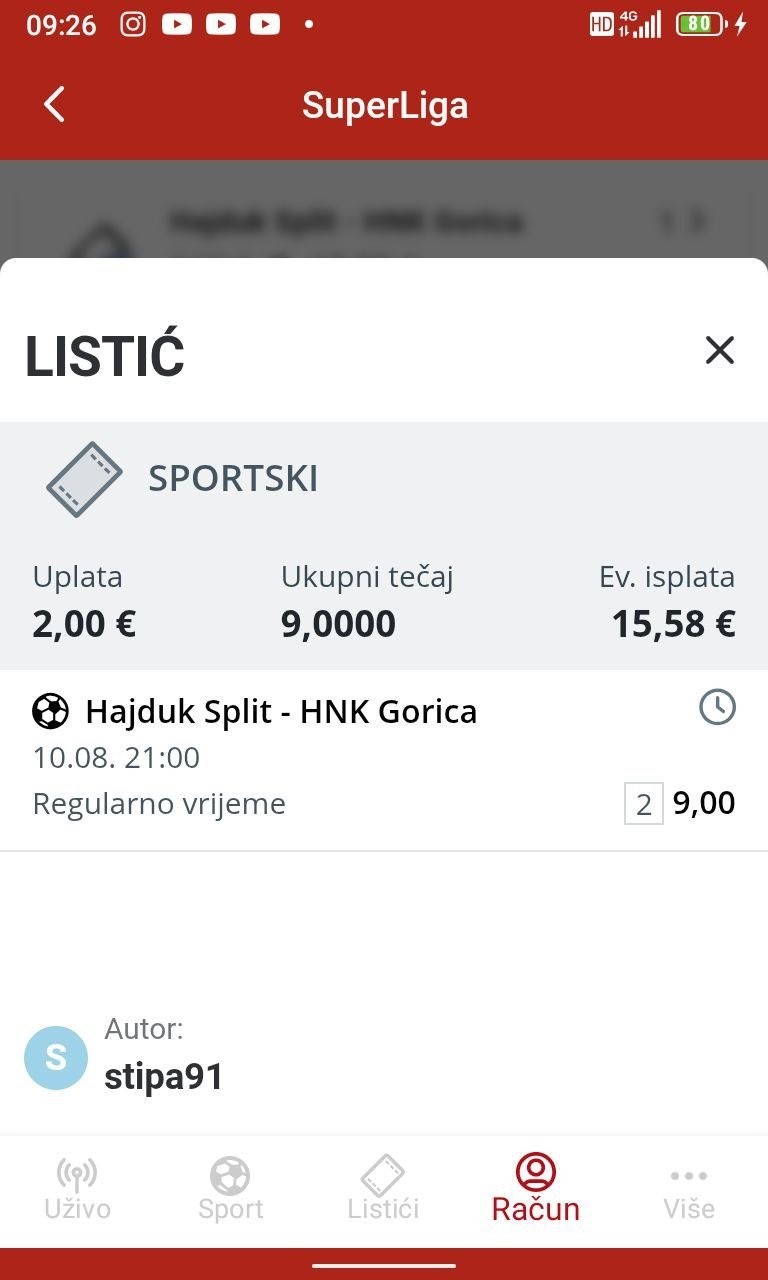Screen dimensions: 768x1280
Task: Select the Račun tab
Action: (536, 1189)
